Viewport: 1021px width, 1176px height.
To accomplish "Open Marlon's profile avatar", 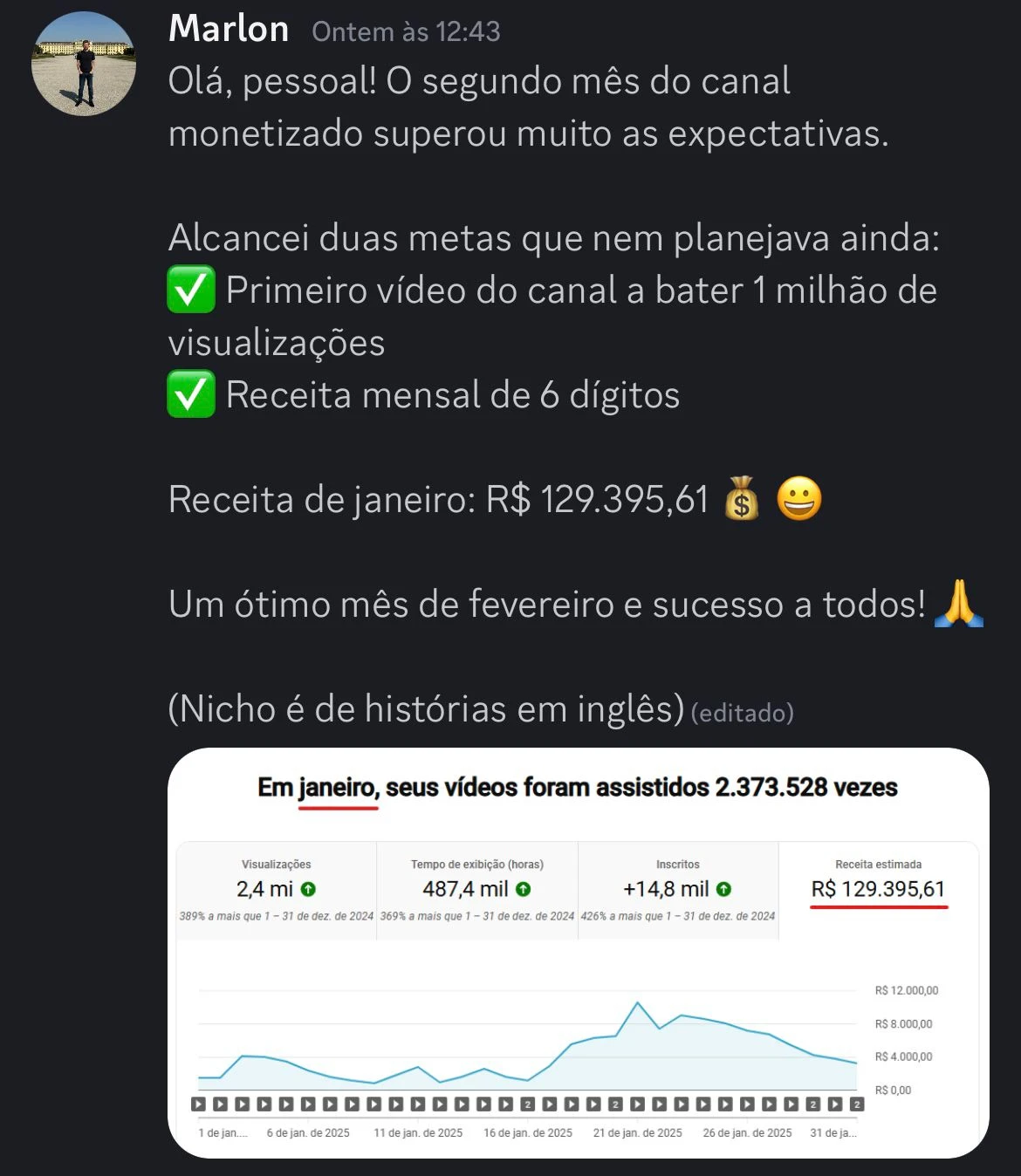I will [x=84, y=64].
